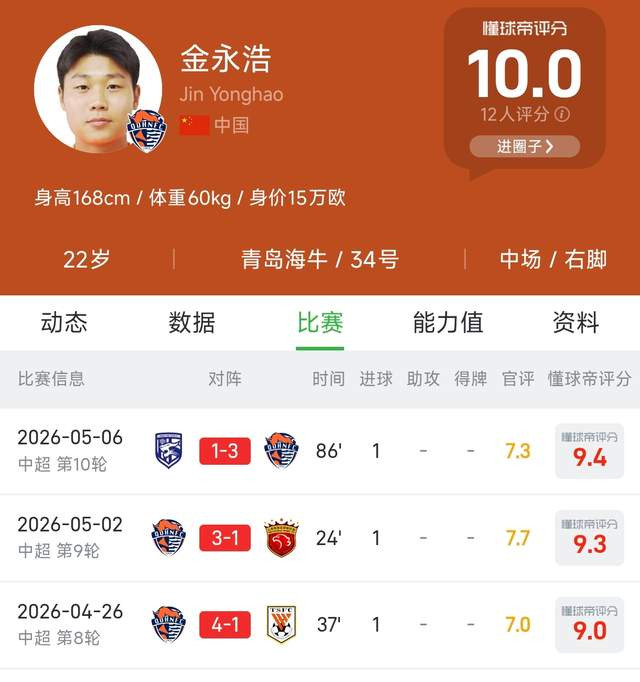The width and height of the screenshot is (640, 682).
Task: Open 金永浩's profile photo
Action: tap(98, 89)
